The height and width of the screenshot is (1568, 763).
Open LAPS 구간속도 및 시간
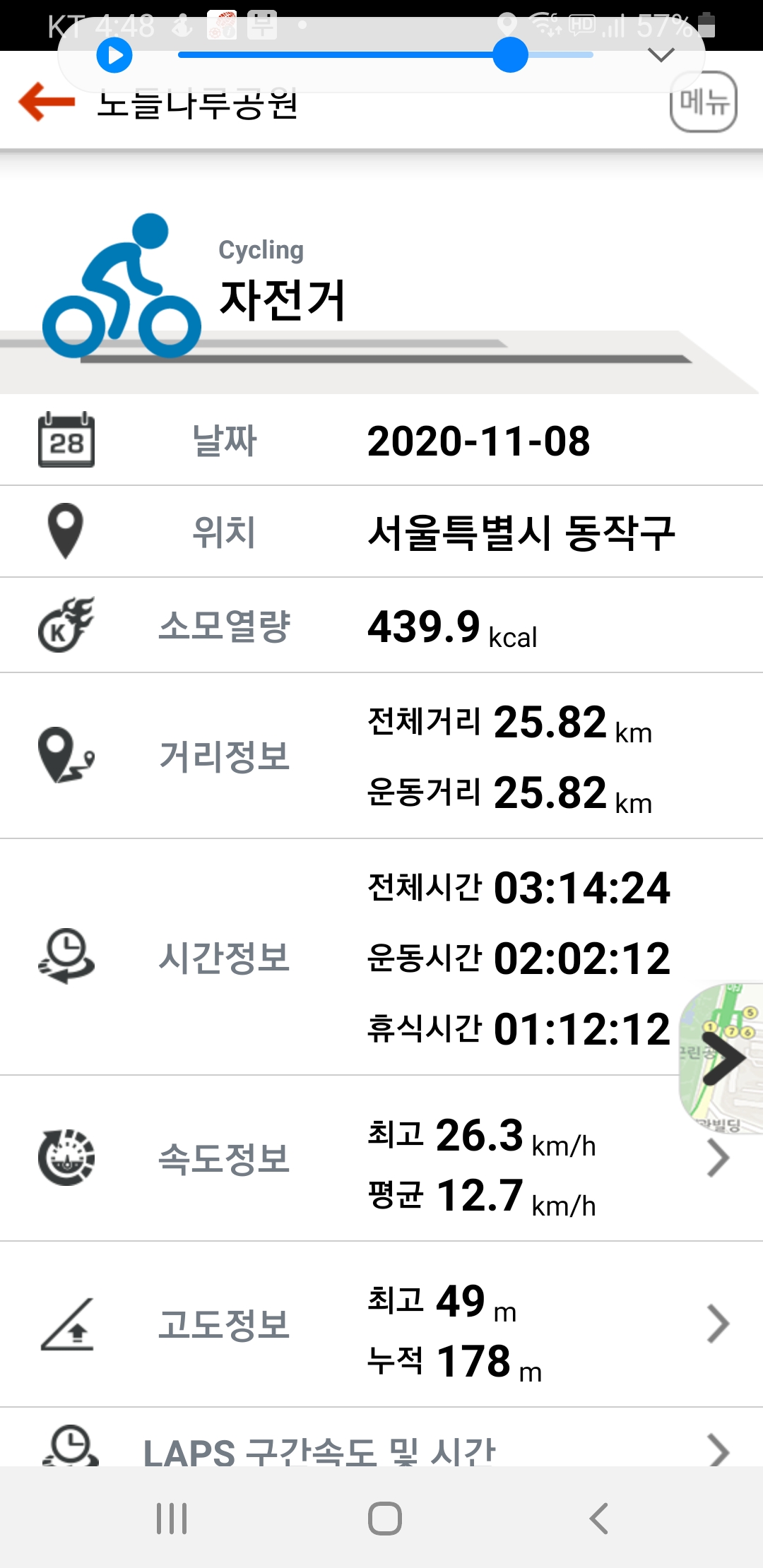tap(381, 1449)
